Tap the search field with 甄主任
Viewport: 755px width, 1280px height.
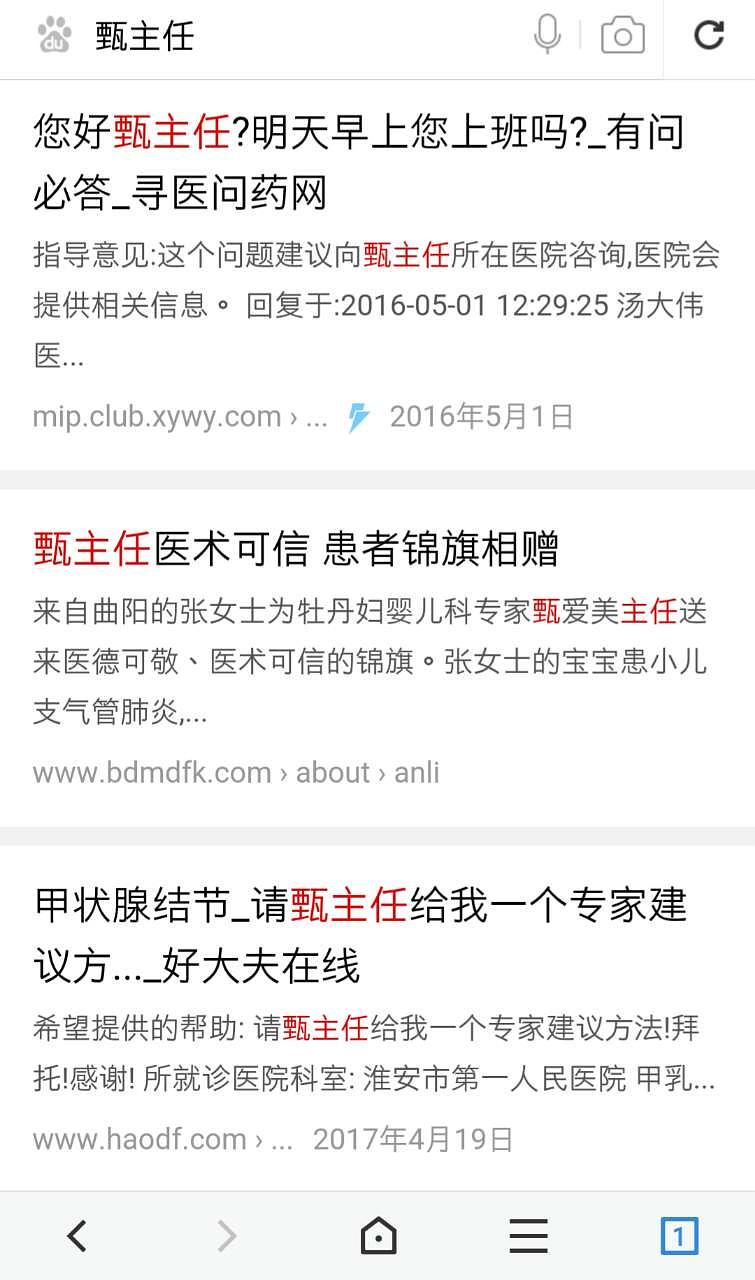300,37
